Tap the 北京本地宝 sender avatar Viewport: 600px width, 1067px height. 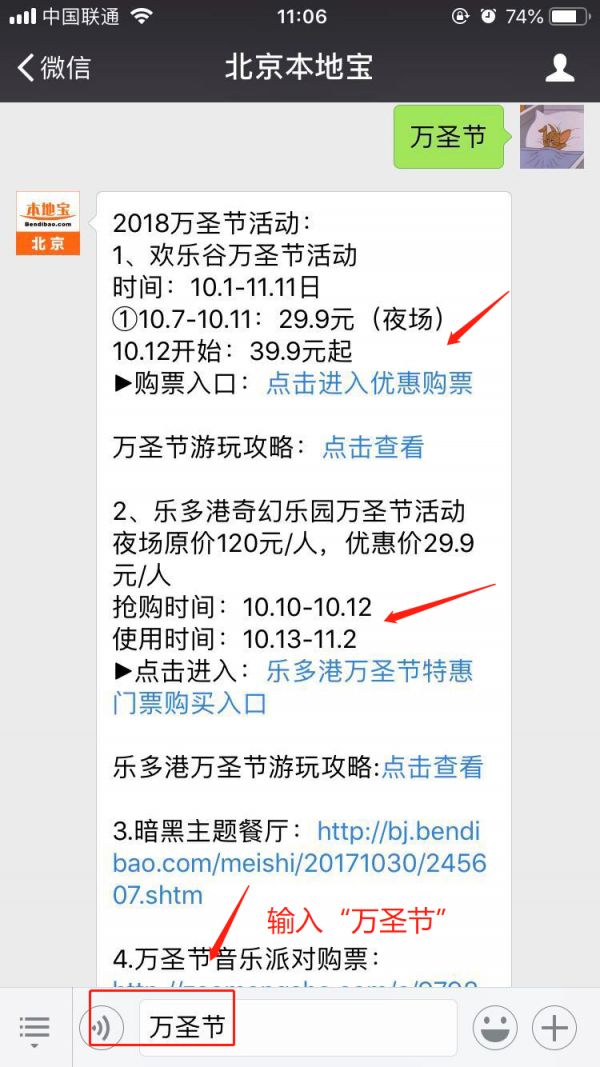point(47,224)
